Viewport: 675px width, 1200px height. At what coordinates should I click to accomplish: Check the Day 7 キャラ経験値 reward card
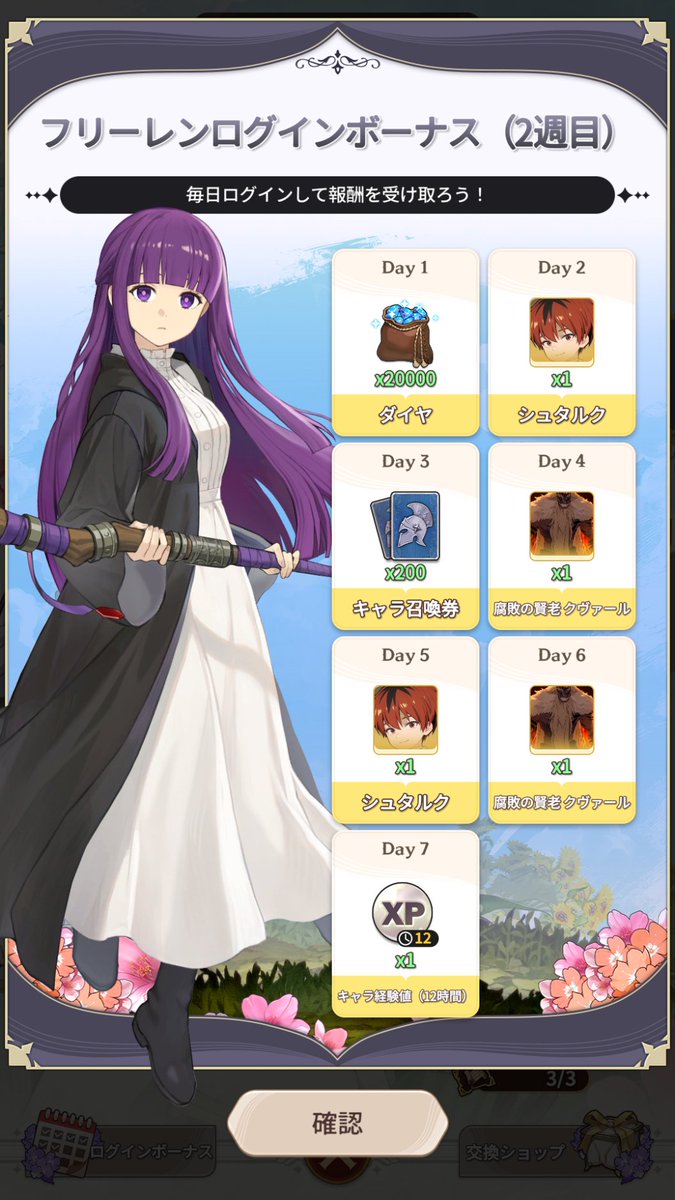point(405,924)
